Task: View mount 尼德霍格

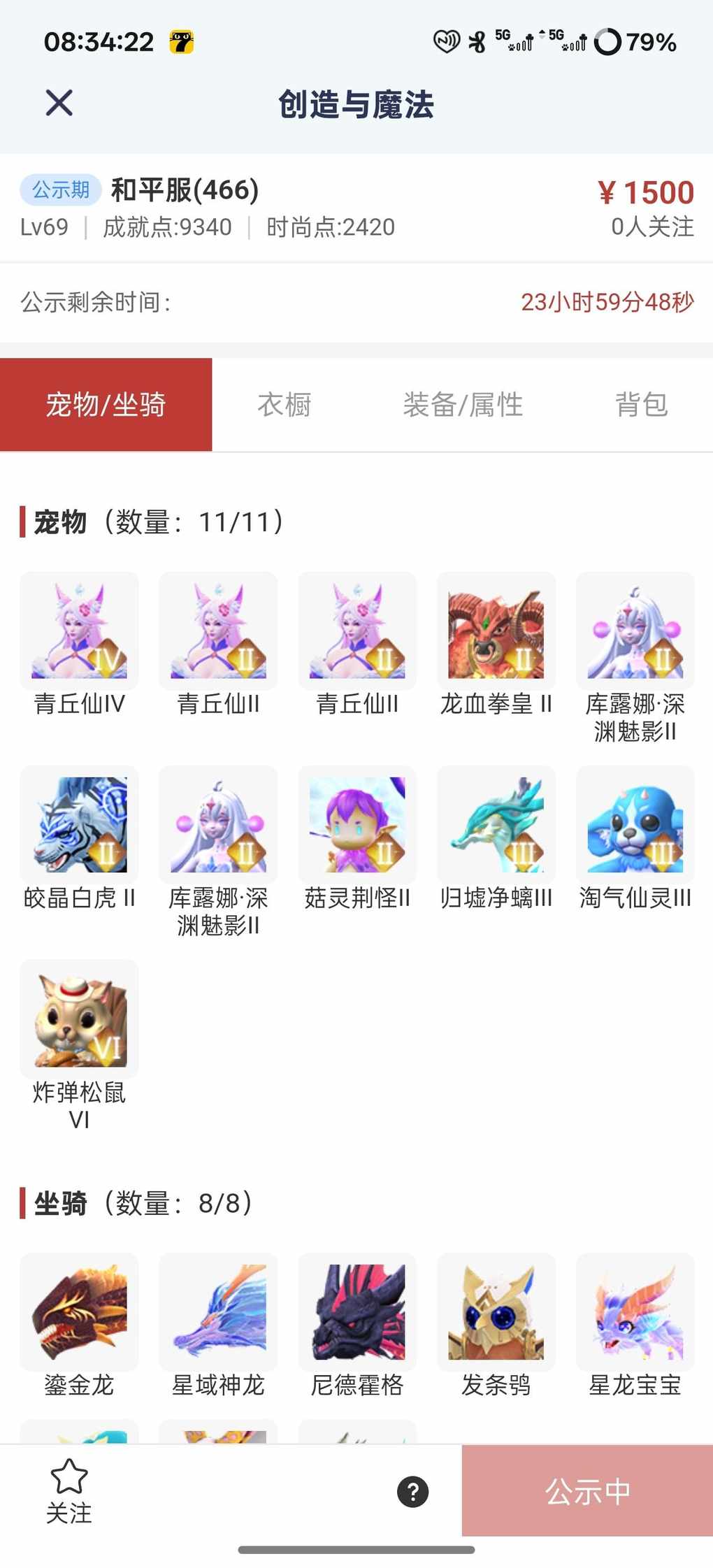Action: 357,1312
